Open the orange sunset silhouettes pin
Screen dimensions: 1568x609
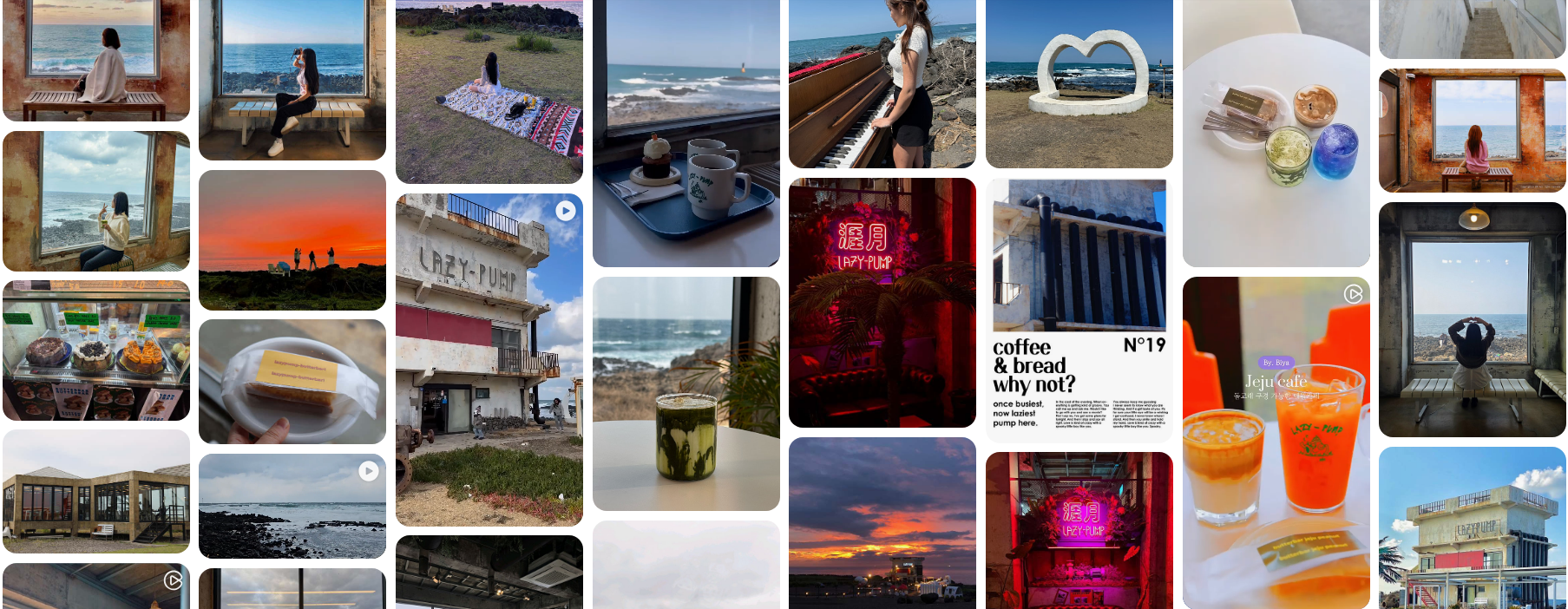[x=292, y=239]
